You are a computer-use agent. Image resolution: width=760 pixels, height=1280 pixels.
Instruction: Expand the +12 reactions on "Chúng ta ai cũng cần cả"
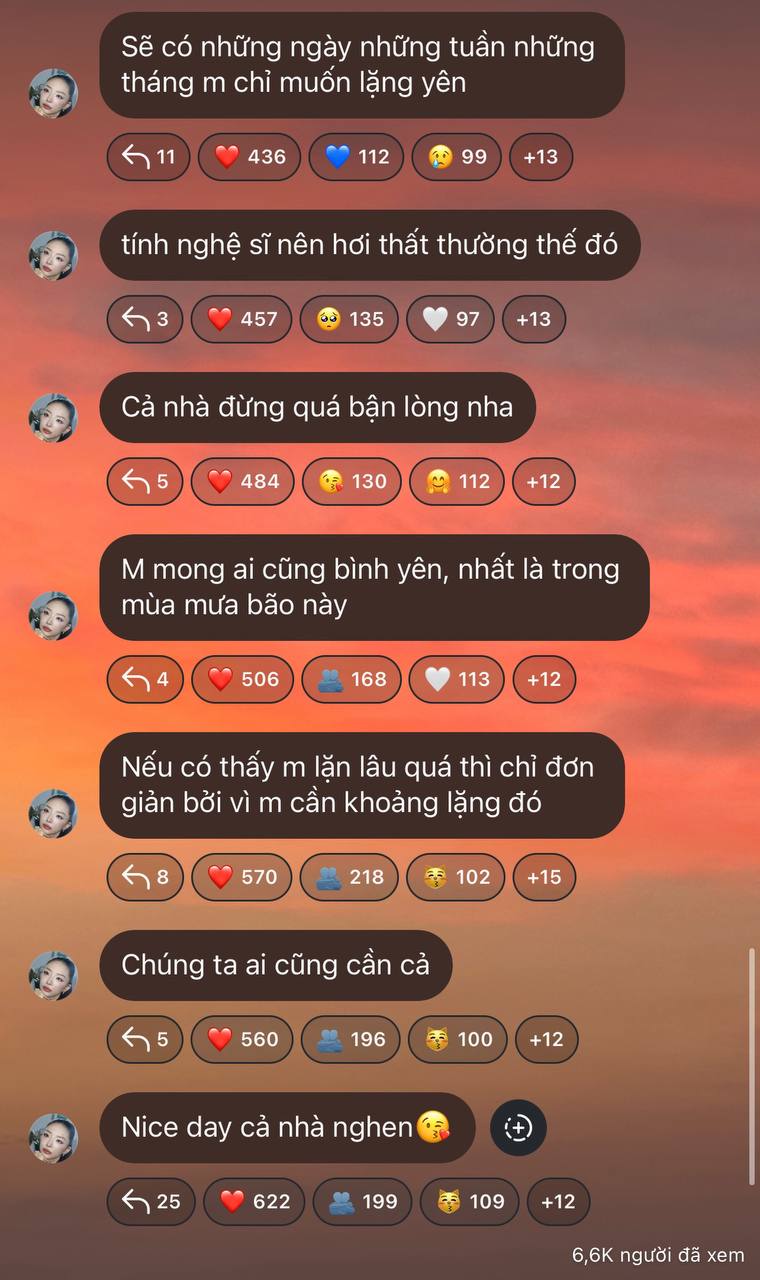547,1039
